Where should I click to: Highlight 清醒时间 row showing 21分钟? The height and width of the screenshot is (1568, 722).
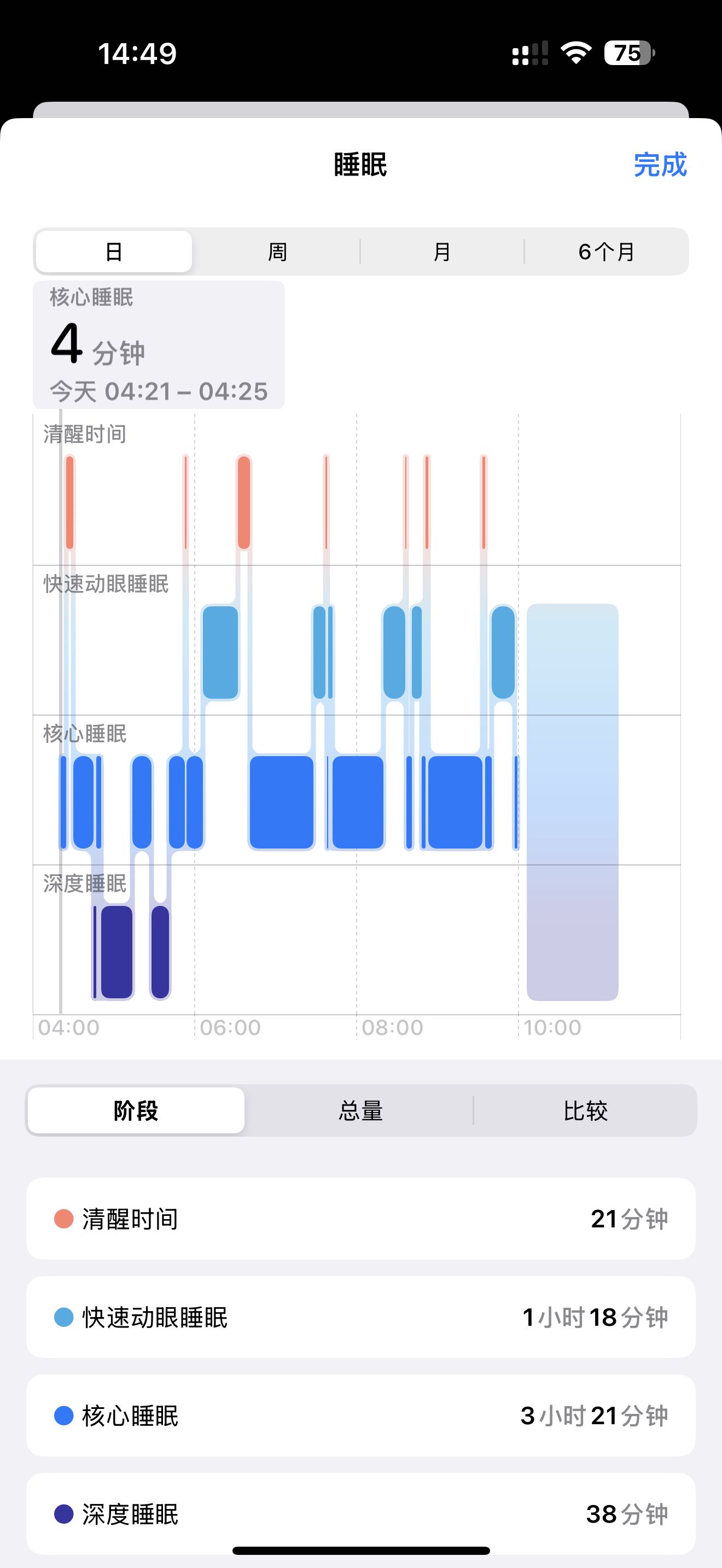(360, 1219)
